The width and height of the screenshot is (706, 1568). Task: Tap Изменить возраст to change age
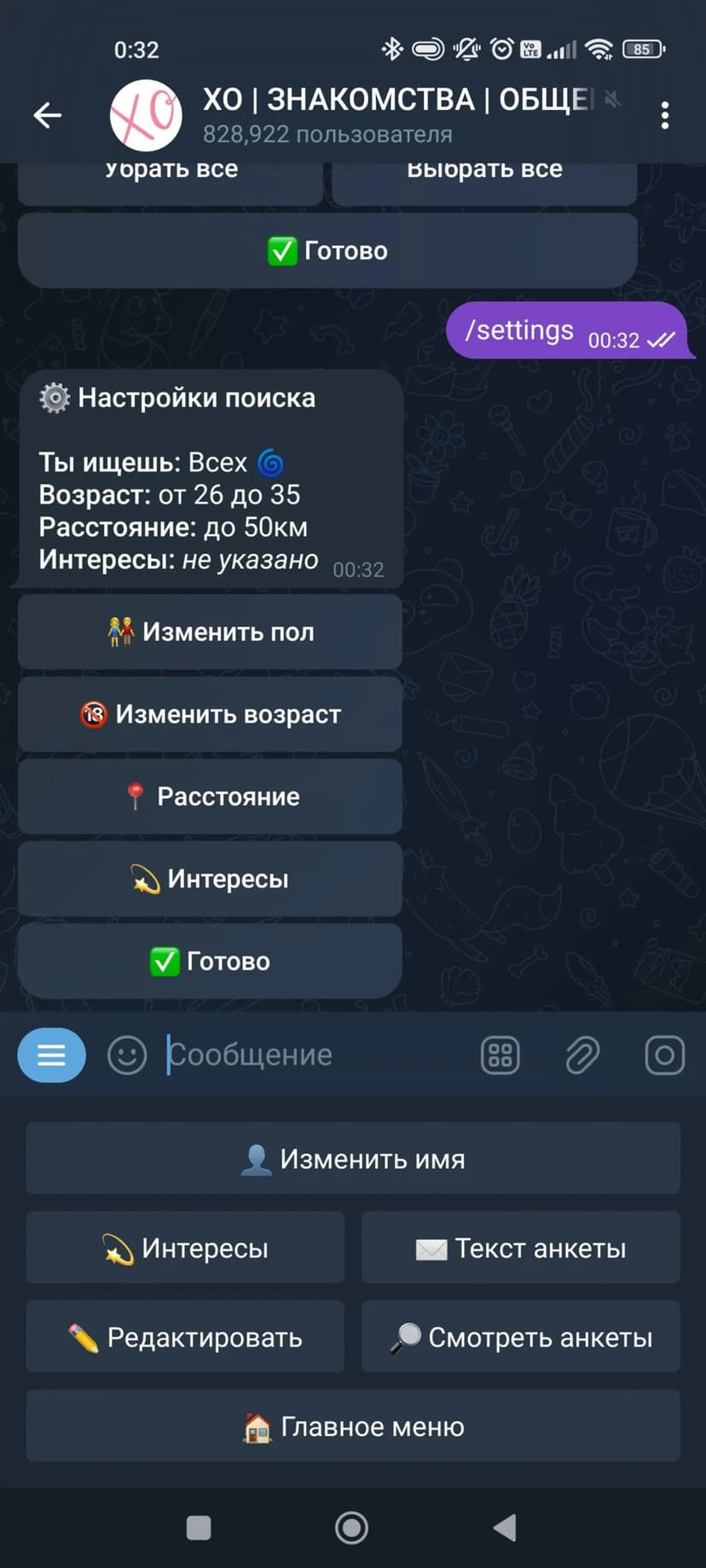click(210, 714)
